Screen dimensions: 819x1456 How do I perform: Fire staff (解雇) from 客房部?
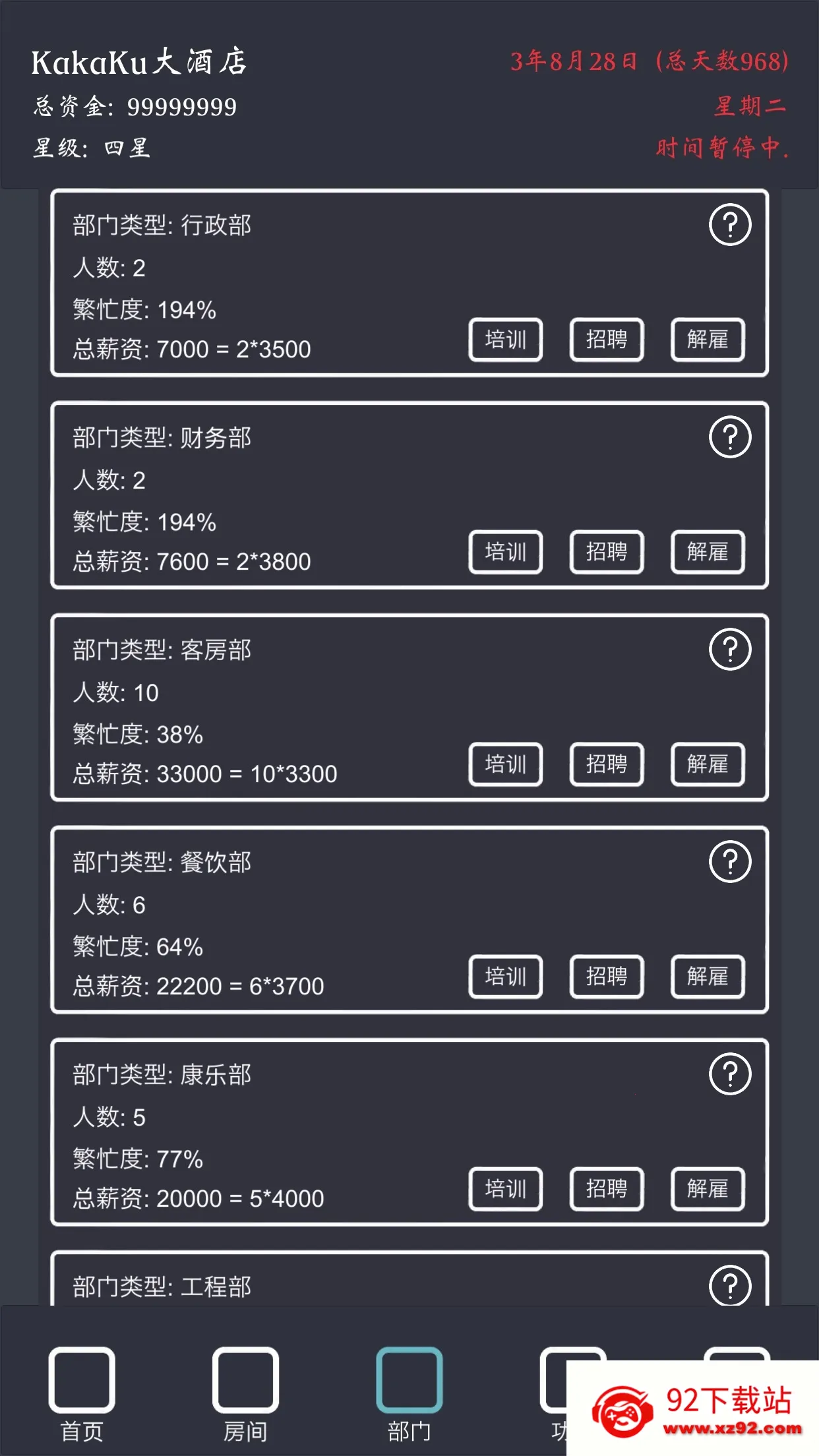click(x=708, y=764)
